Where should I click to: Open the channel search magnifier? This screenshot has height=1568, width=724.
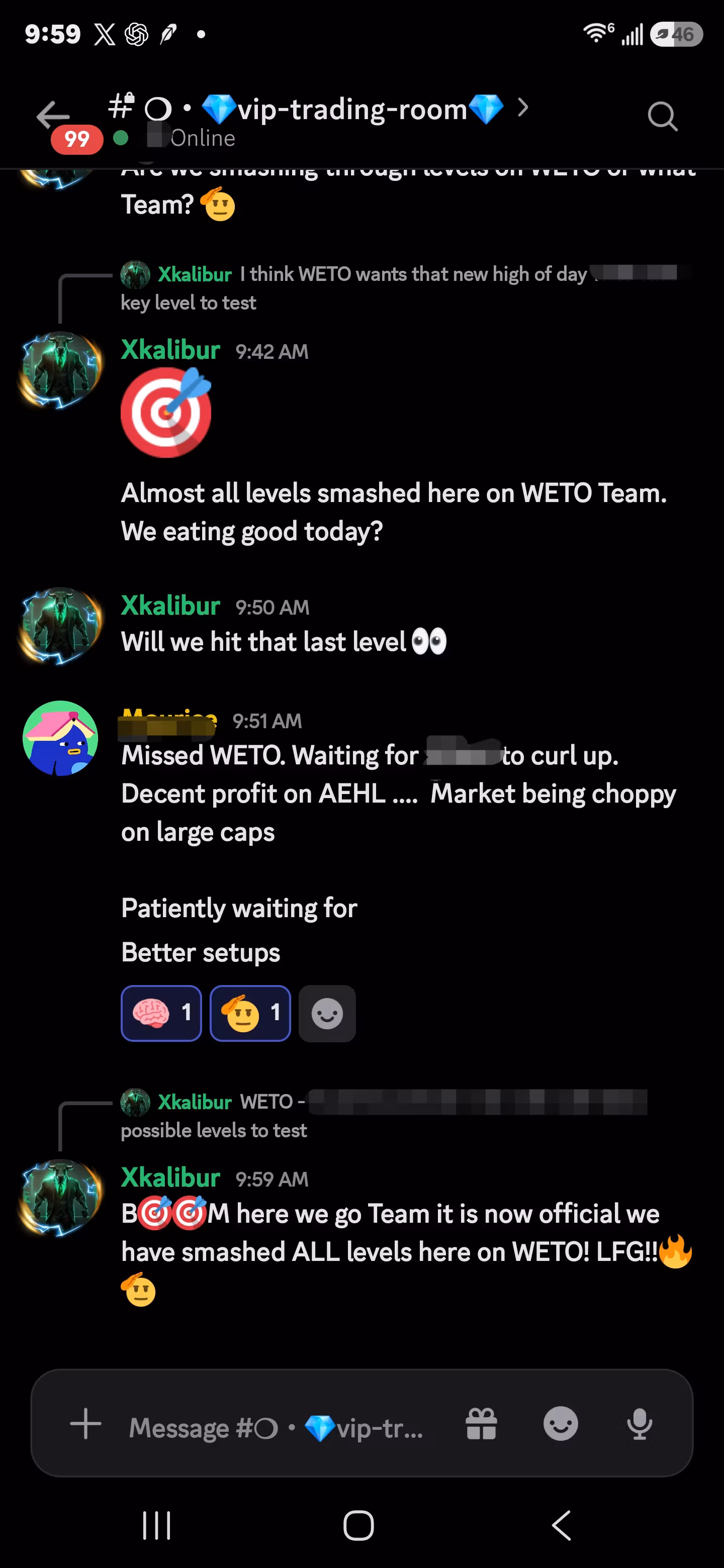(663, 116)
